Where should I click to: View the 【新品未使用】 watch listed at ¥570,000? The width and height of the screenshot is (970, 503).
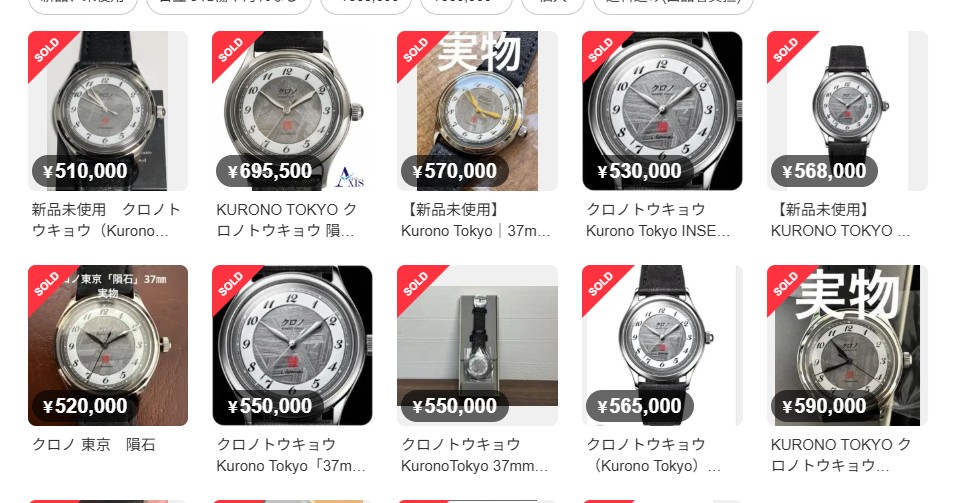click(478, 111)
